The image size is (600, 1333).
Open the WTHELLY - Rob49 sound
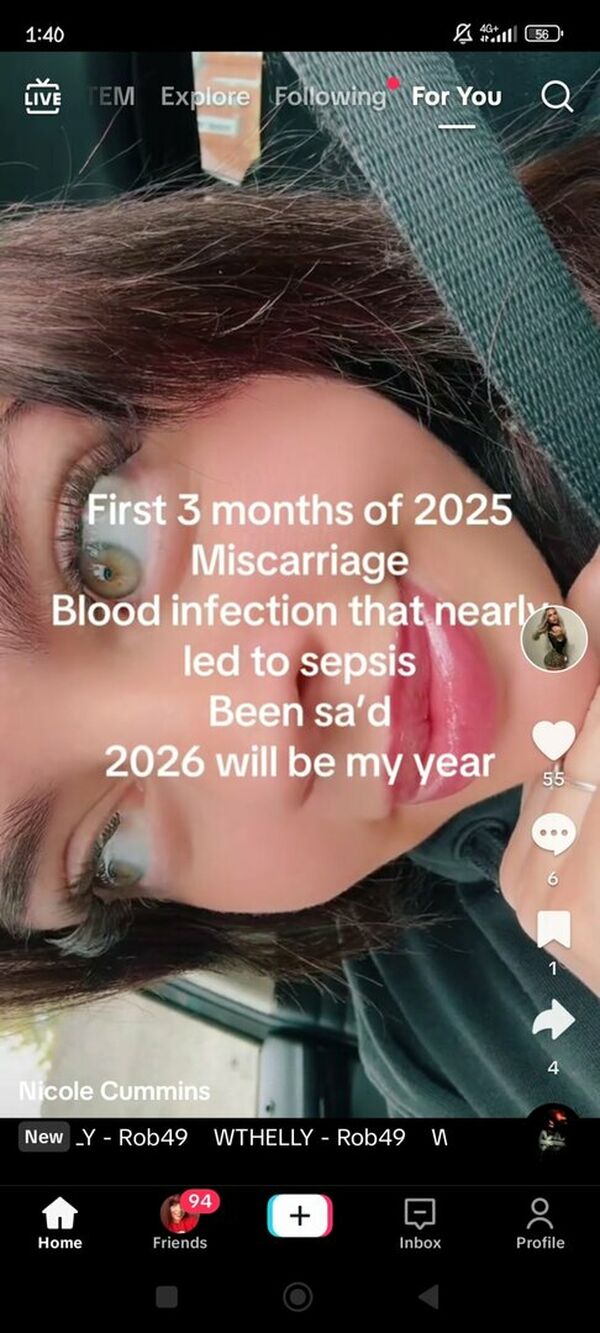click(309, 1137)
